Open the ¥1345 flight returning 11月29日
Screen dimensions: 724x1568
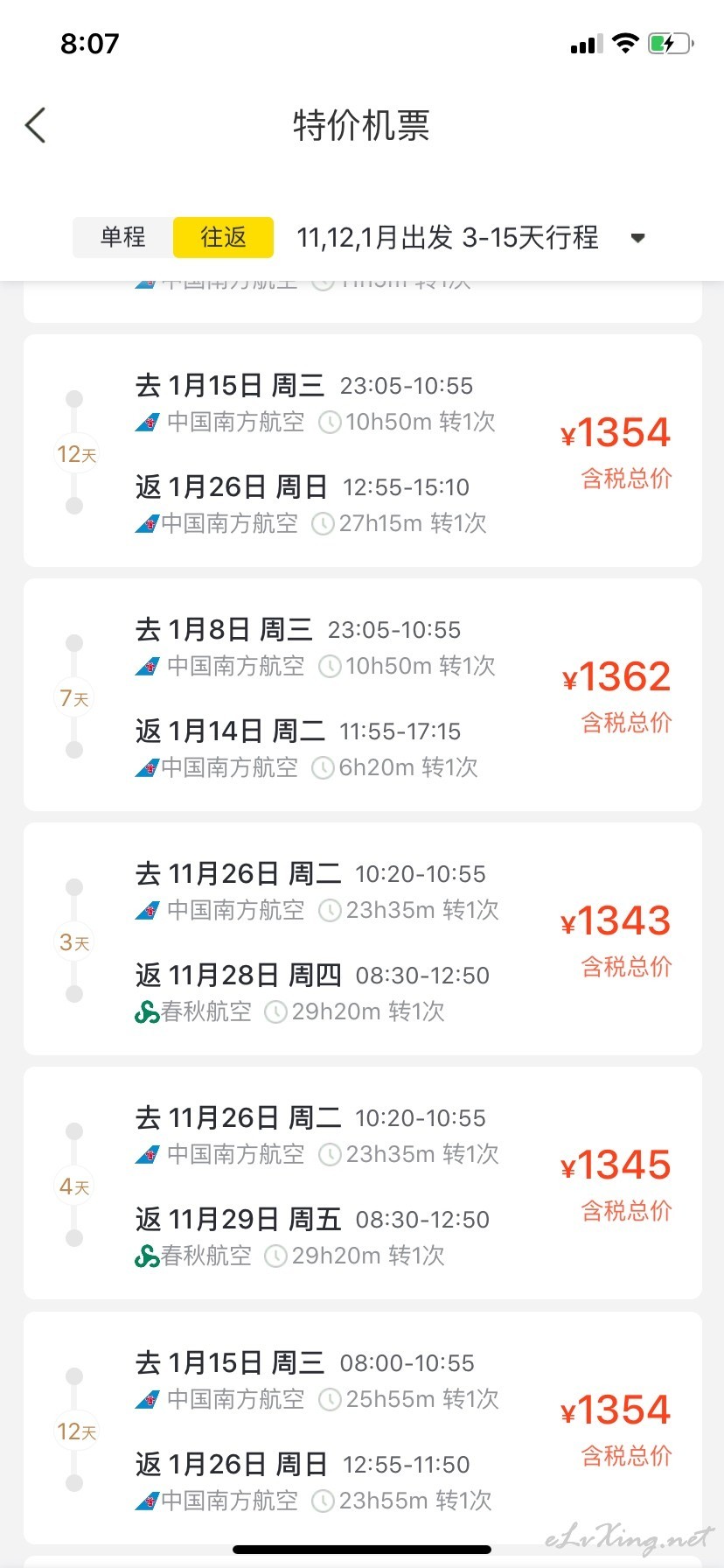coord(363,1183)
